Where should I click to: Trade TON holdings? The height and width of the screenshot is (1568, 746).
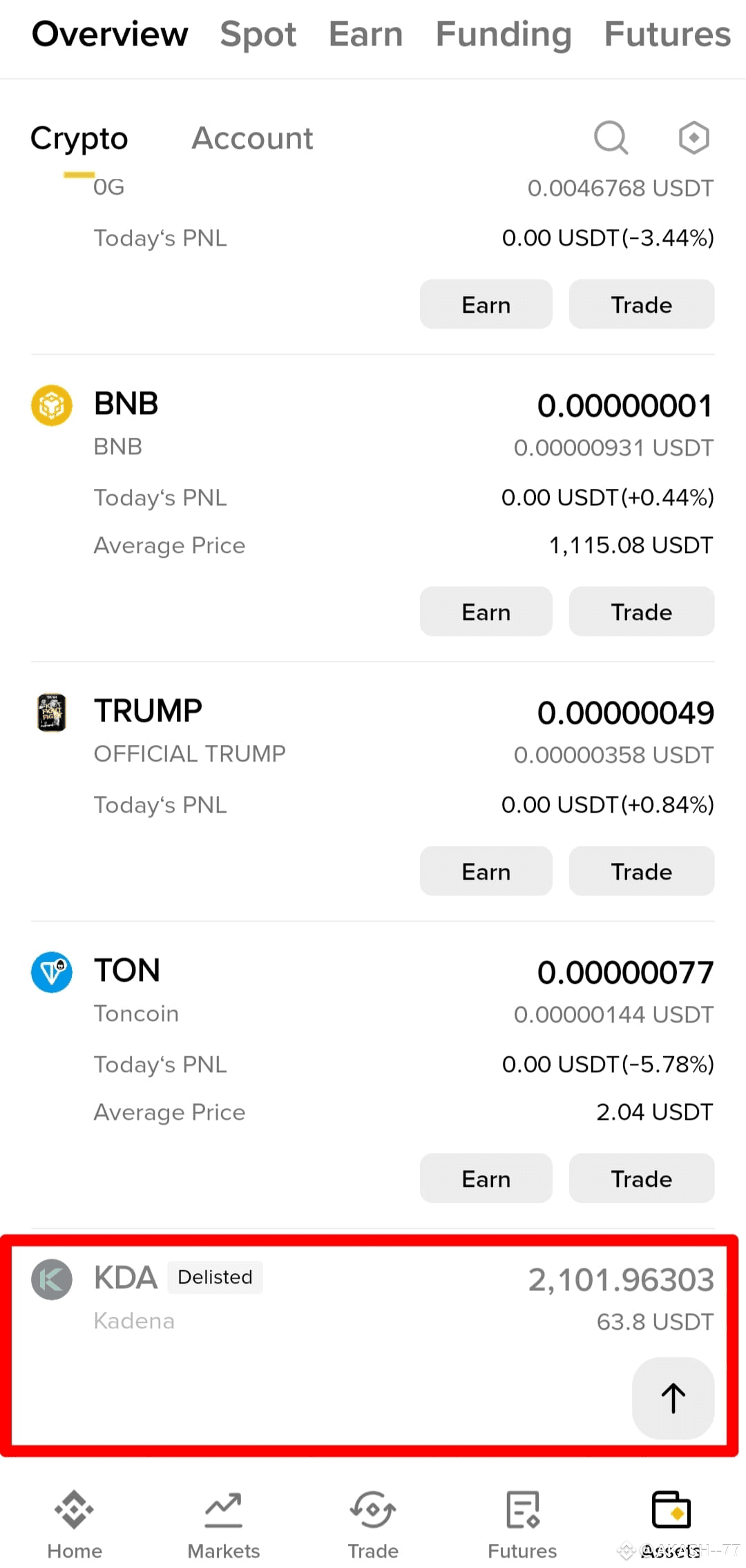(642, 1179)
